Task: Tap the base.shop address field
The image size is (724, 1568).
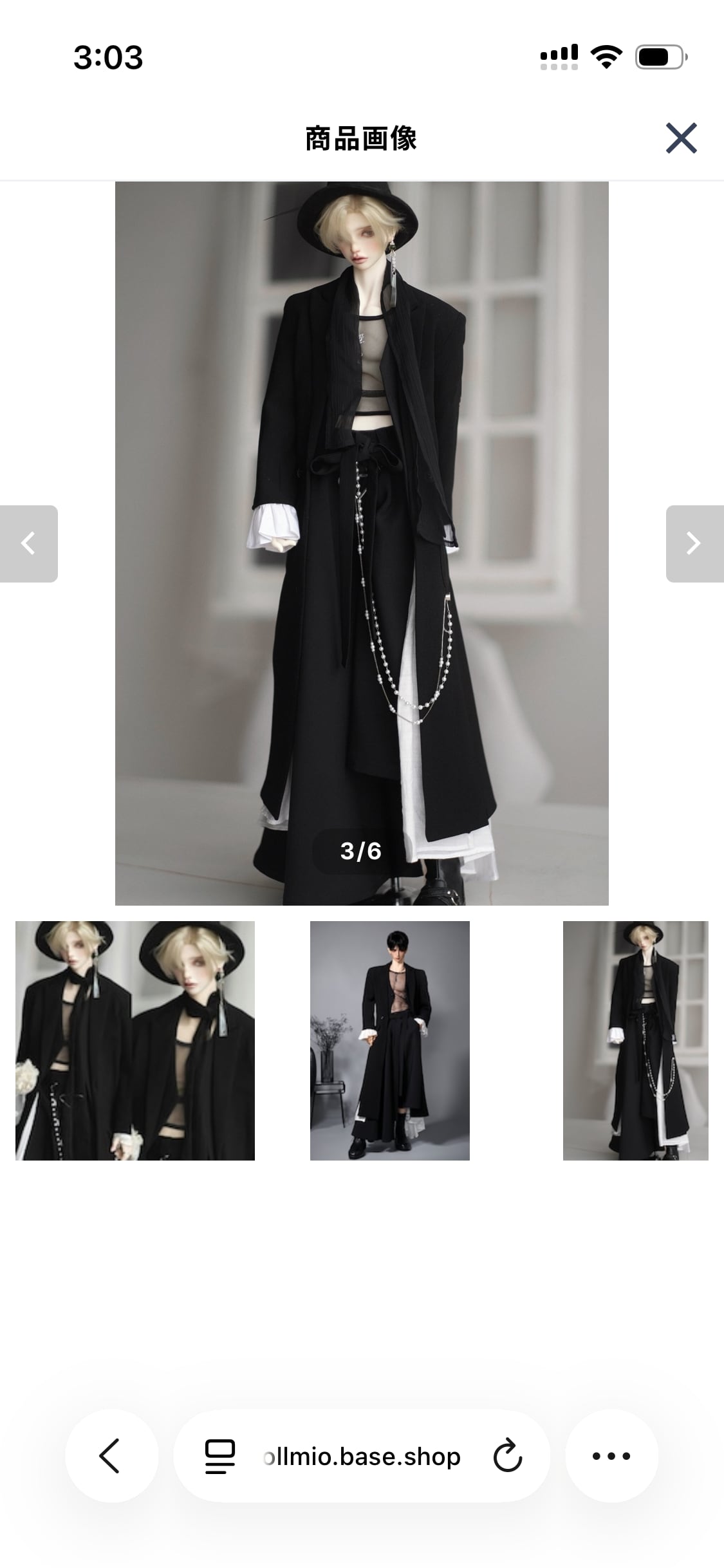Action: (x=361, y=1456)
